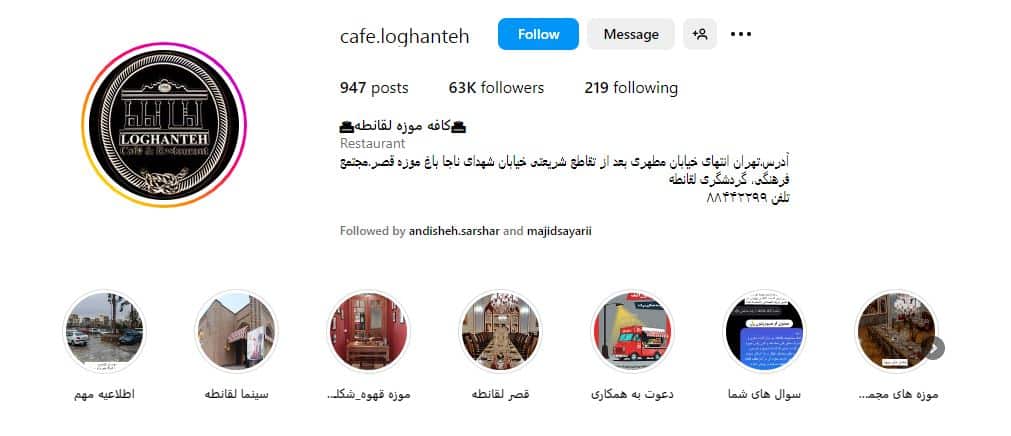Image resolution: width=1011 pixels, height=436 pixels.
Task: Open the موزه های مجموعه highlight
Action: click(x=893, y=331)
